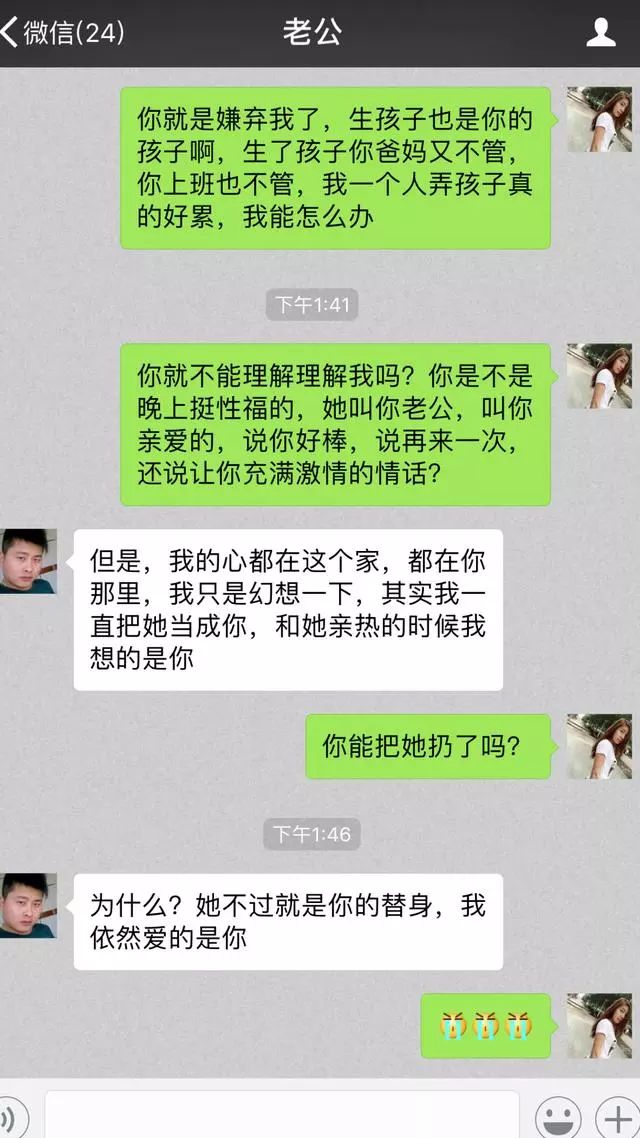Open the plus attachments menu
The width and height of the screenshot is (640, 1138).
(616, 1116)
